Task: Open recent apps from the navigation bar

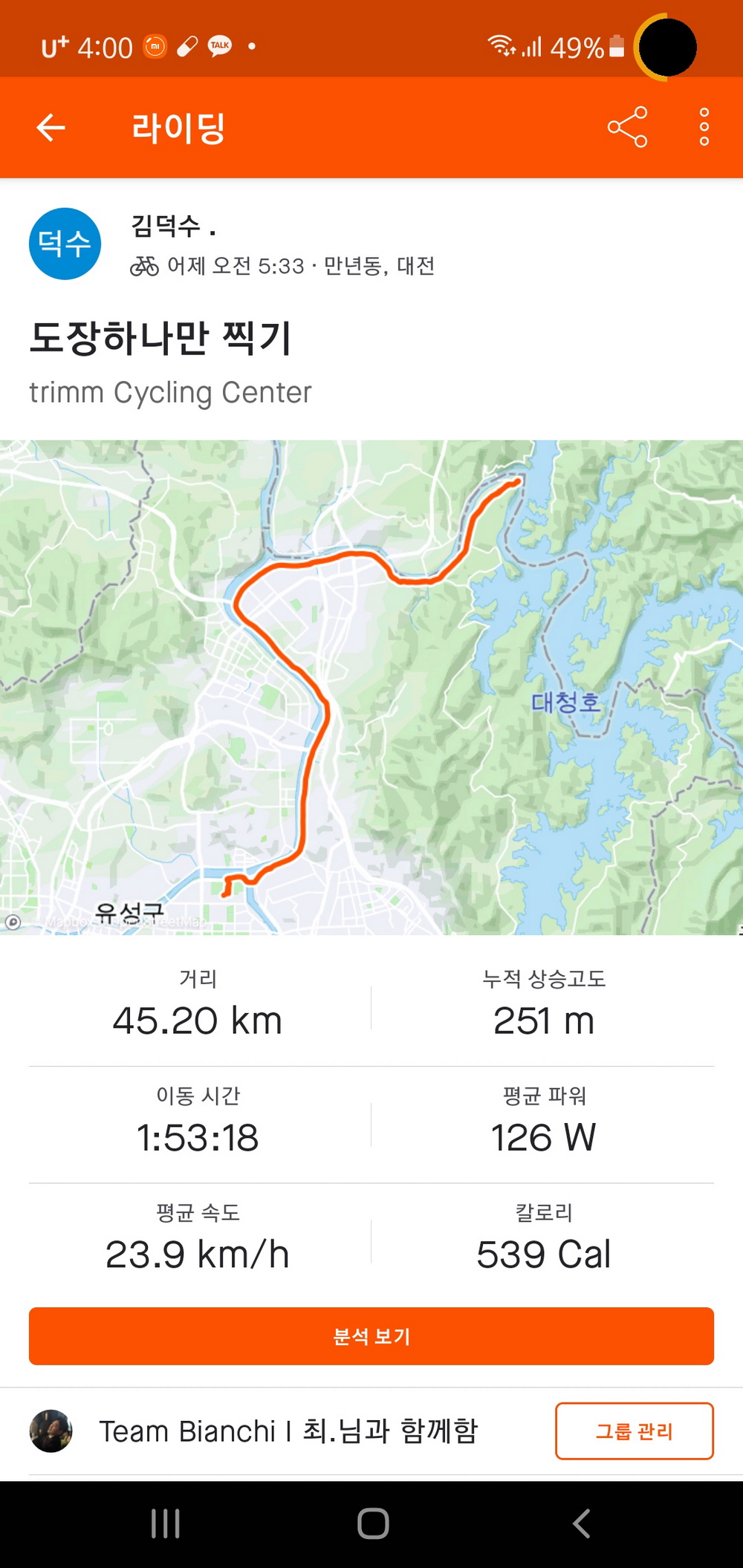Action: [165, 1523]
